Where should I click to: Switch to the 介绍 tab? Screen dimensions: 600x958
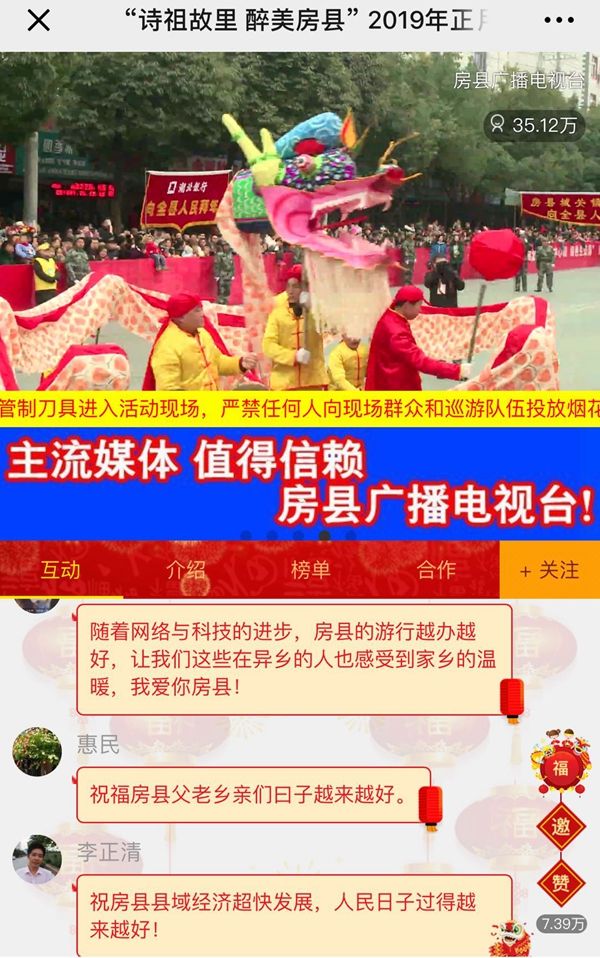(186, 570)
